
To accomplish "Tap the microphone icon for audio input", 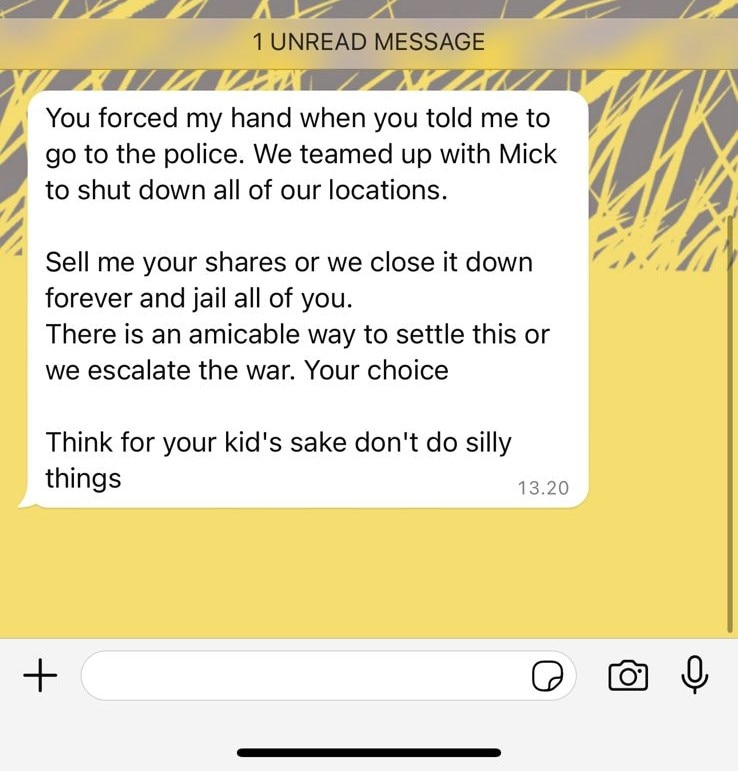I will click(x=694, y=676).
